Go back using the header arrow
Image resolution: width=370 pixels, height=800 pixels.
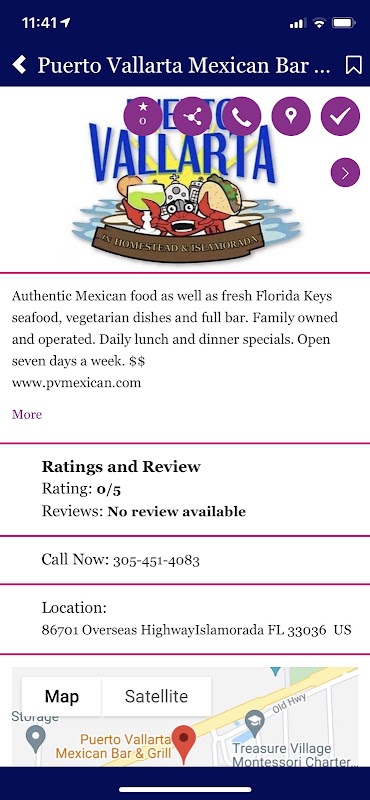click(19, 65)
